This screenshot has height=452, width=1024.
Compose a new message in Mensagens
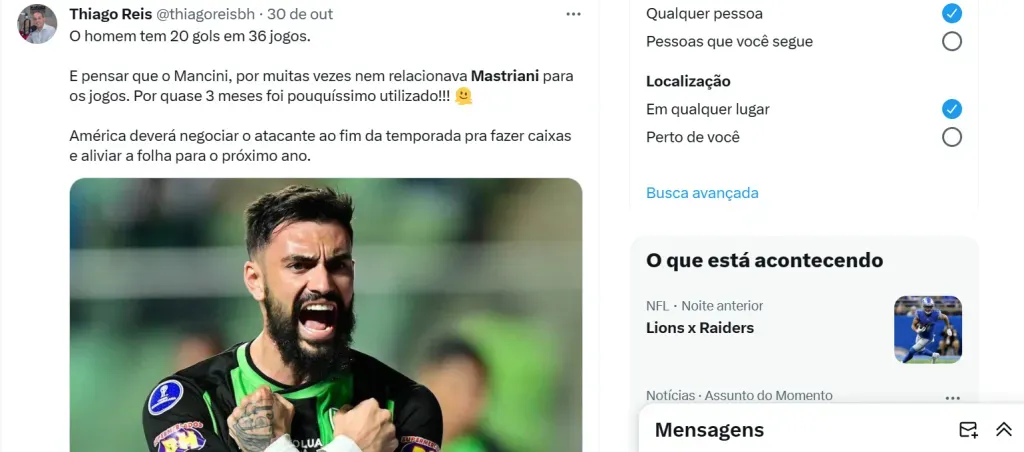968,430
